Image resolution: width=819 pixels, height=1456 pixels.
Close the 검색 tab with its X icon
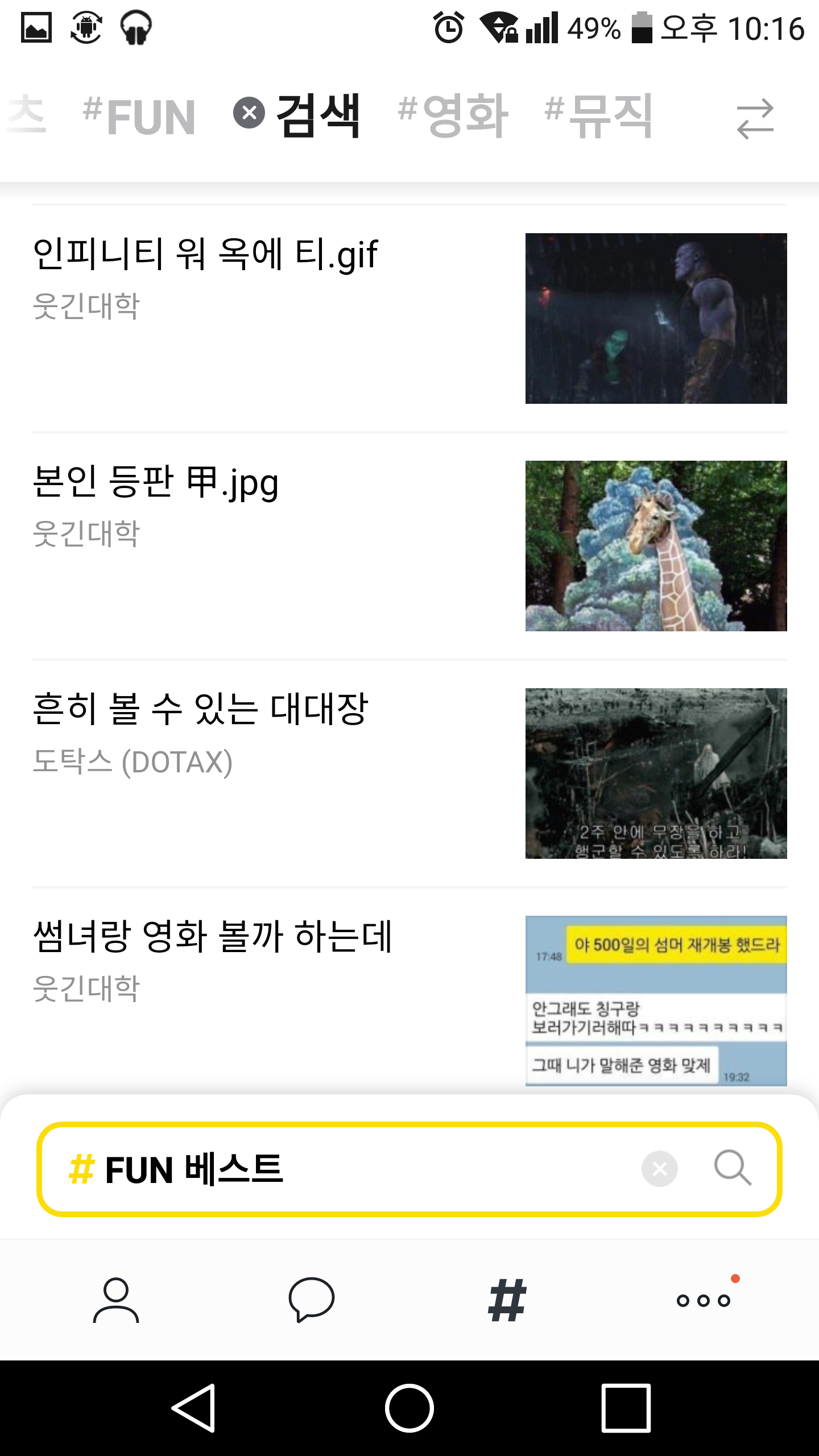[249, 113]
